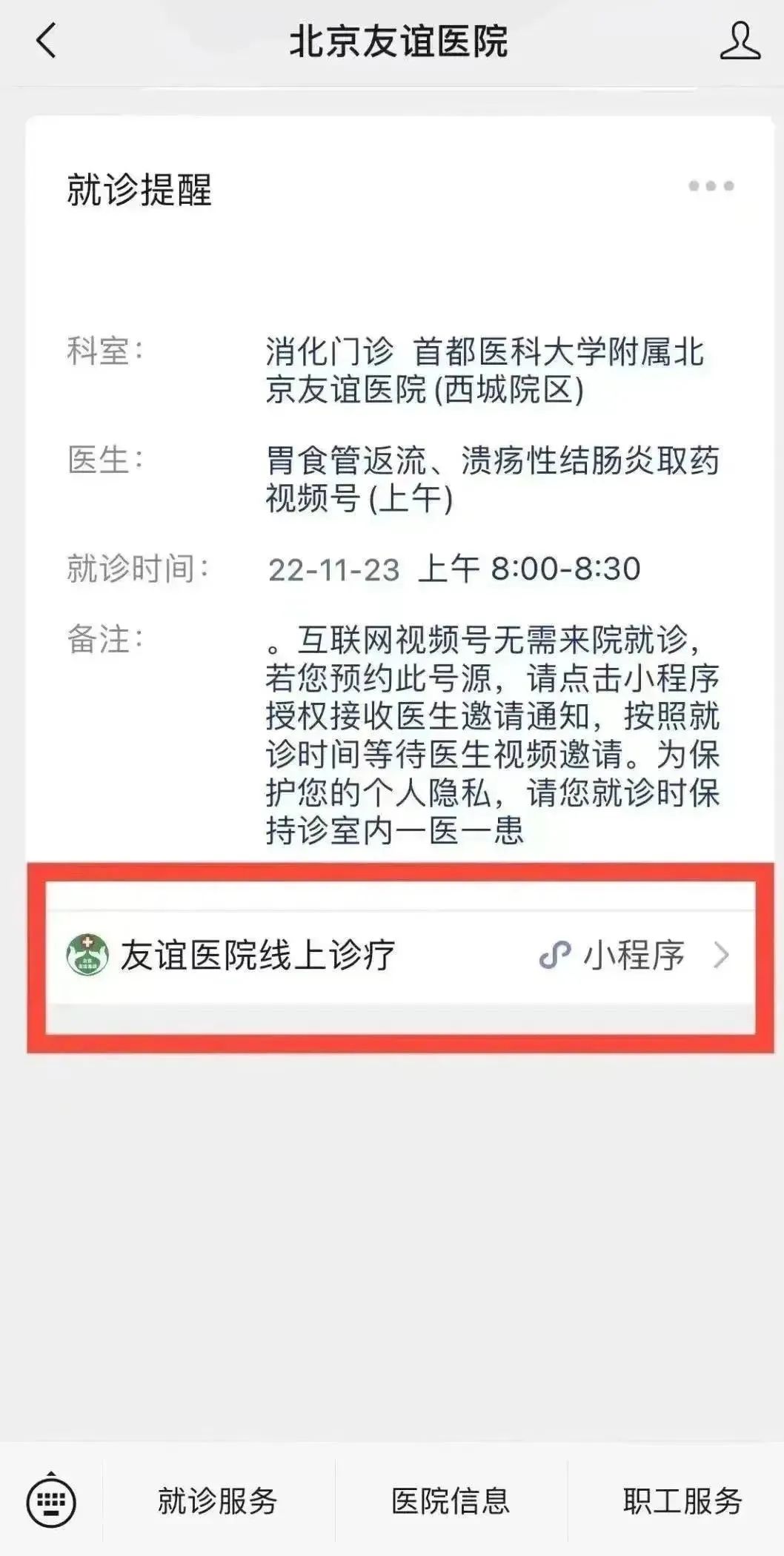Open the three-dot menu on 就诊提醒 card
The width and height of the screenshot is (784, 1556).
pyautogui.click(x=711, y=186)
